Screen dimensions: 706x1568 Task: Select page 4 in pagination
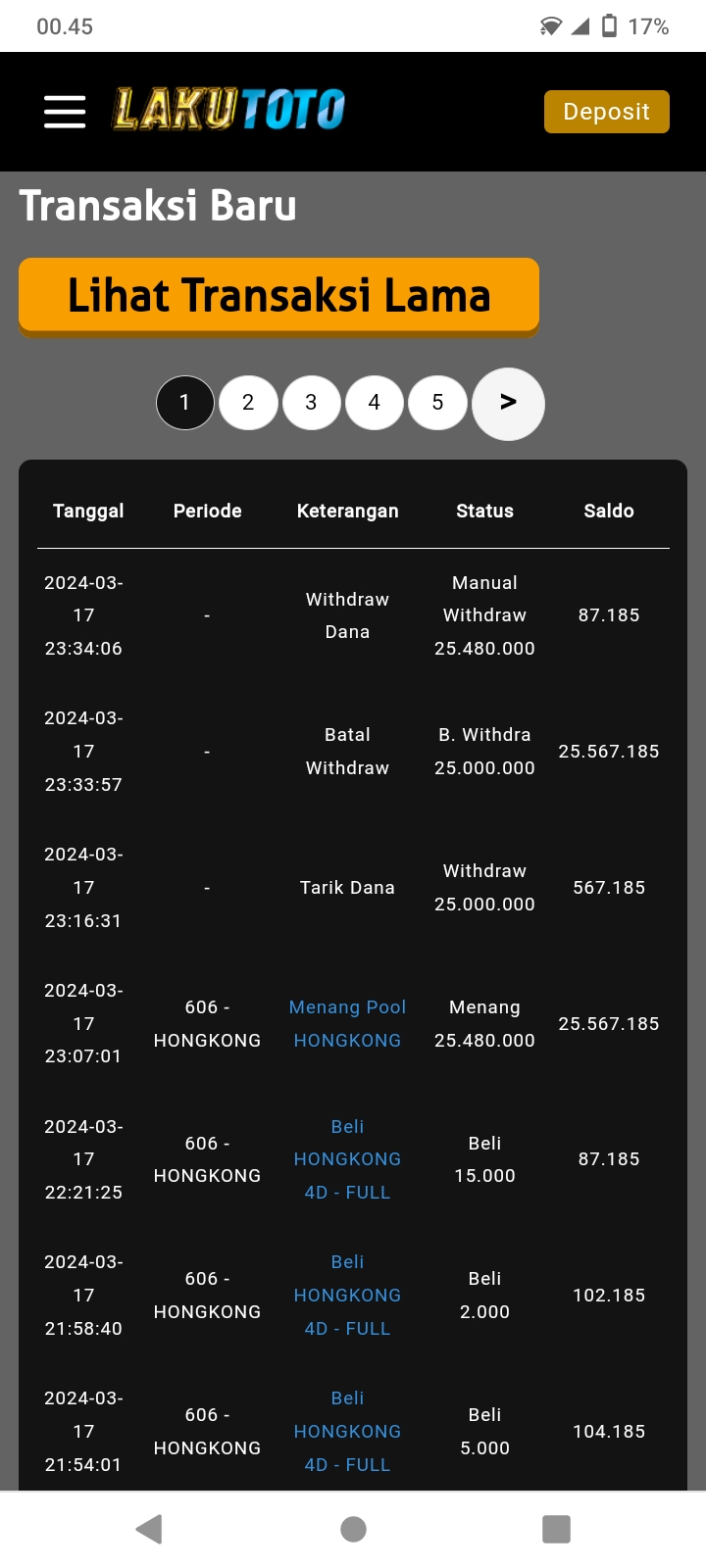(x=375, y=403)
